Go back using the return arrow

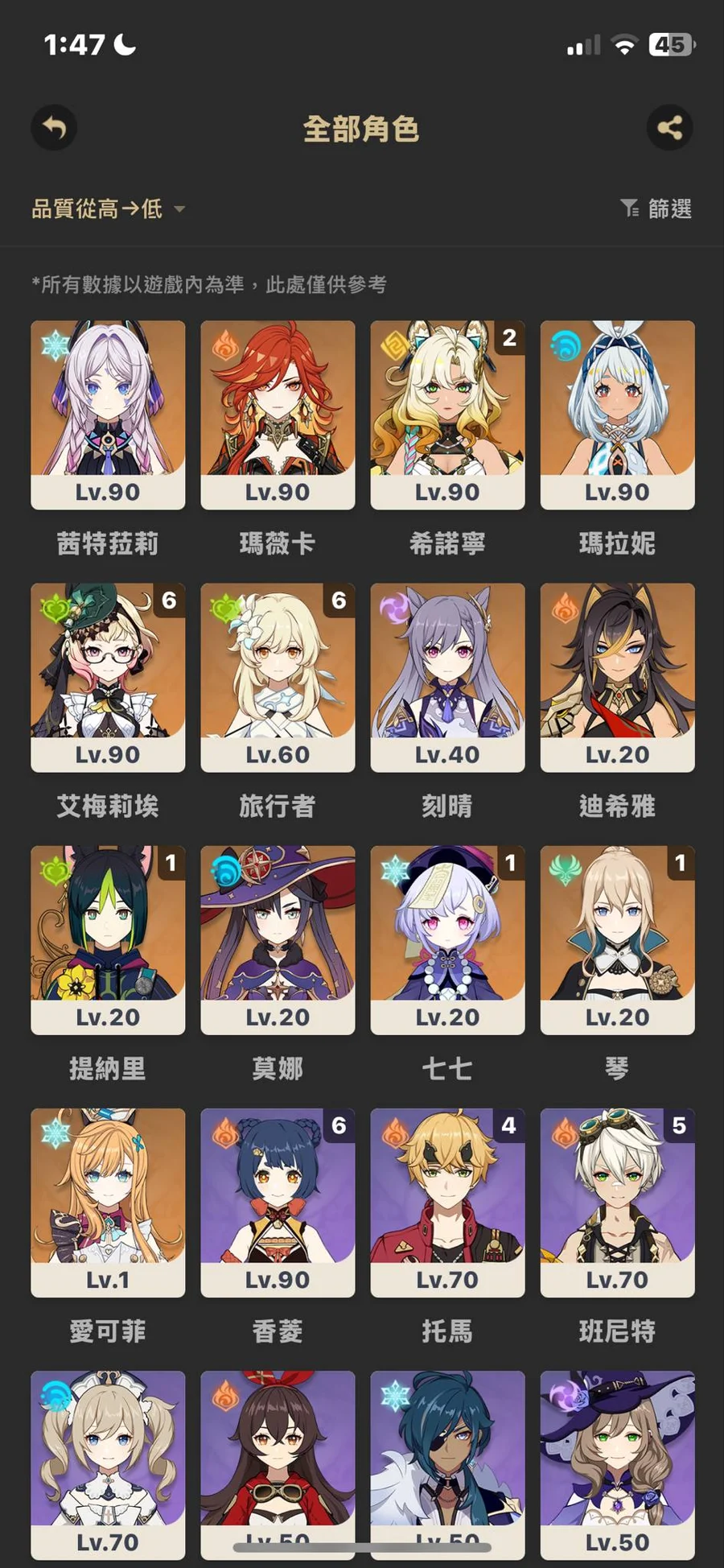(54, 128)
